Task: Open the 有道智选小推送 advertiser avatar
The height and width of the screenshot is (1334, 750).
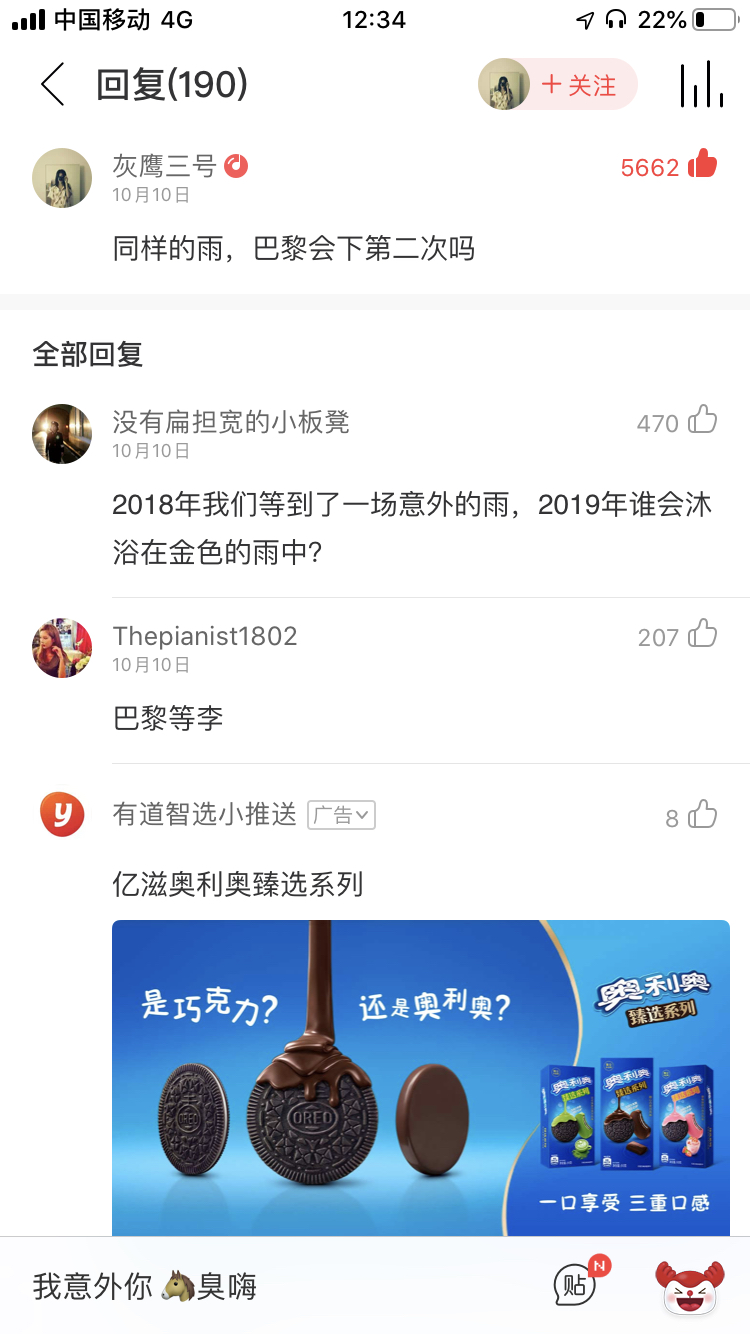Action: (x=62, y=814)
